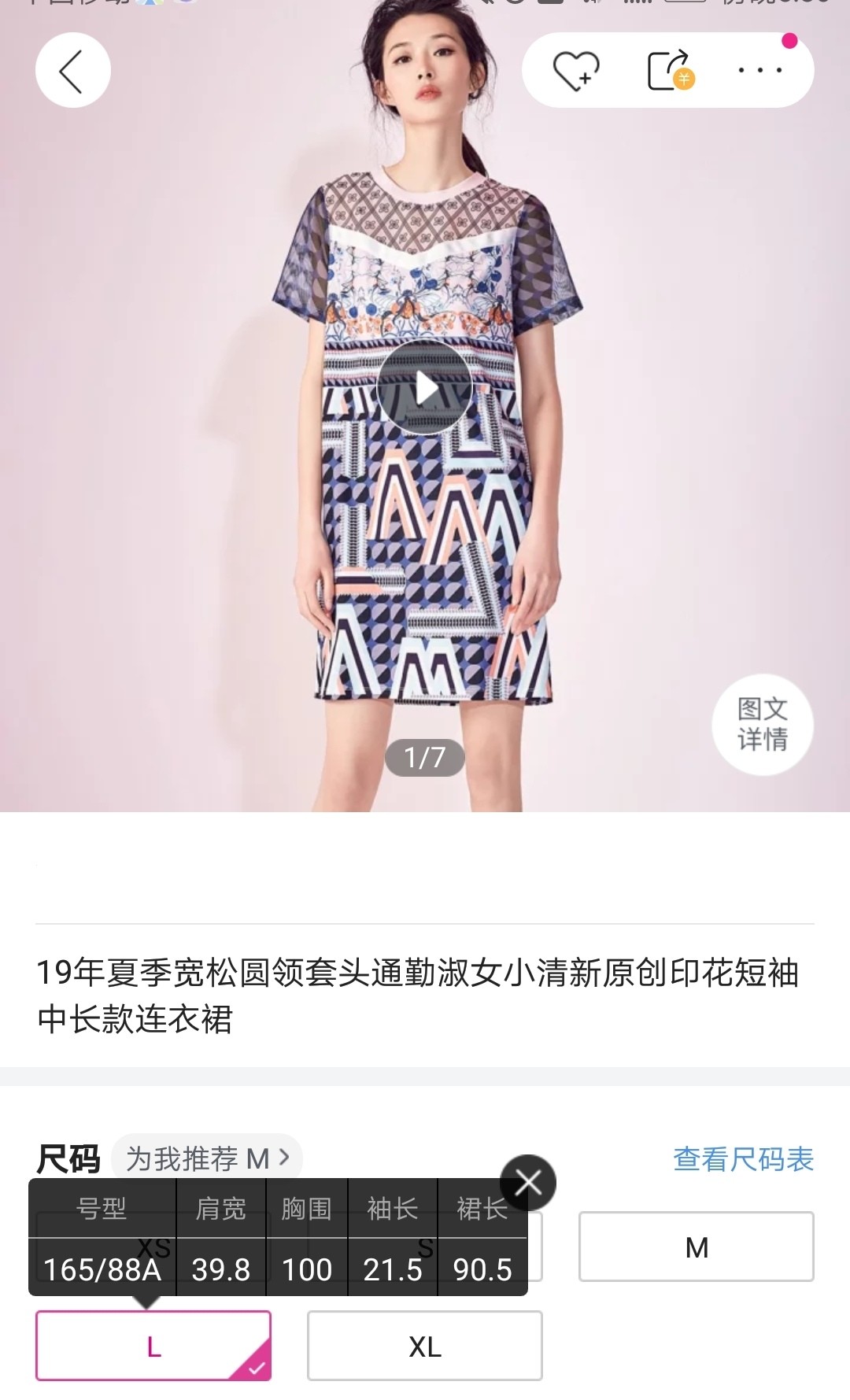Dismiss the size measurement tooltip
The image size is (850, 1400).
click(528, 1182)
